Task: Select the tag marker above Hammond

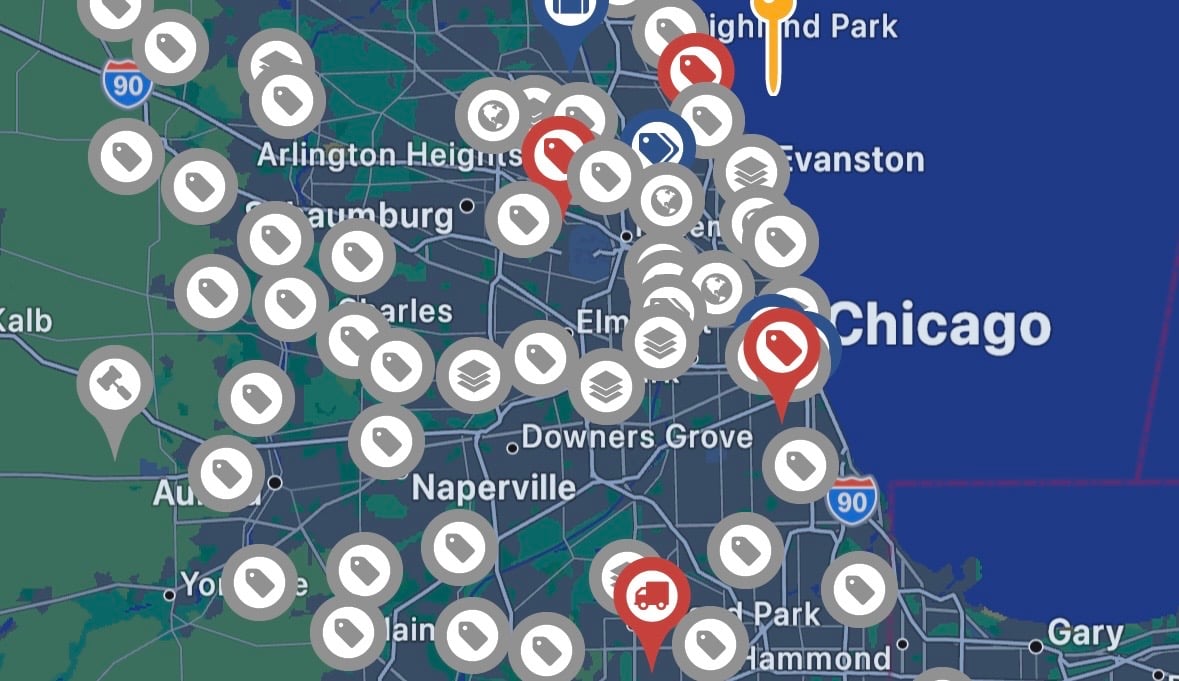Action: 709,642
